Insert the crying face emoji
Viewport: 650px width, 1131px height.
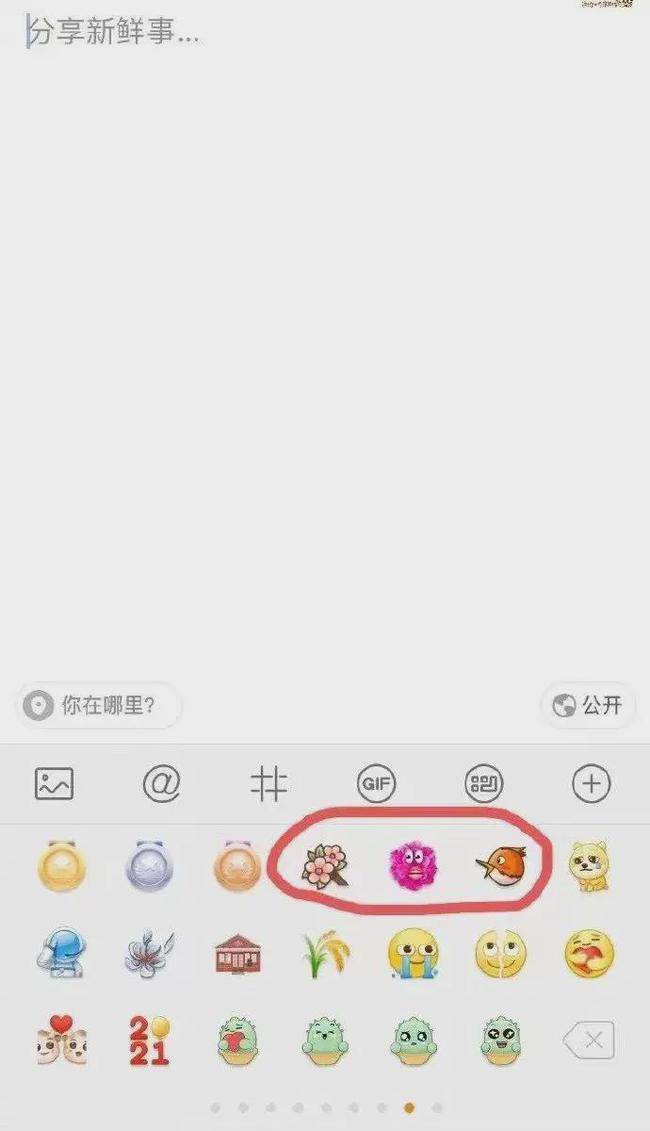[412, 953]
